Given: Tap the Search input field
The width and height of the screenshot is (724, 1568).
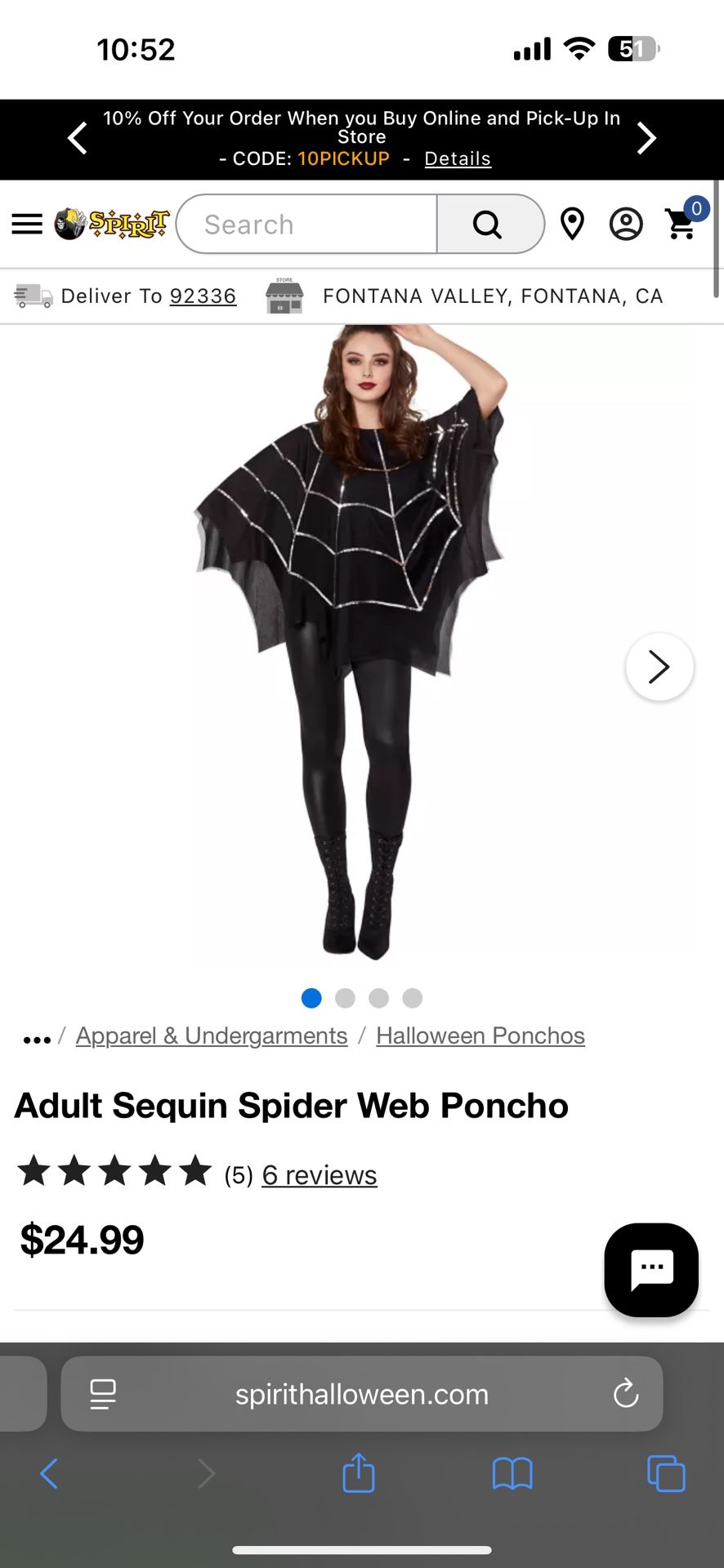Looking at the screenshot, I should (x=307, y=224).
